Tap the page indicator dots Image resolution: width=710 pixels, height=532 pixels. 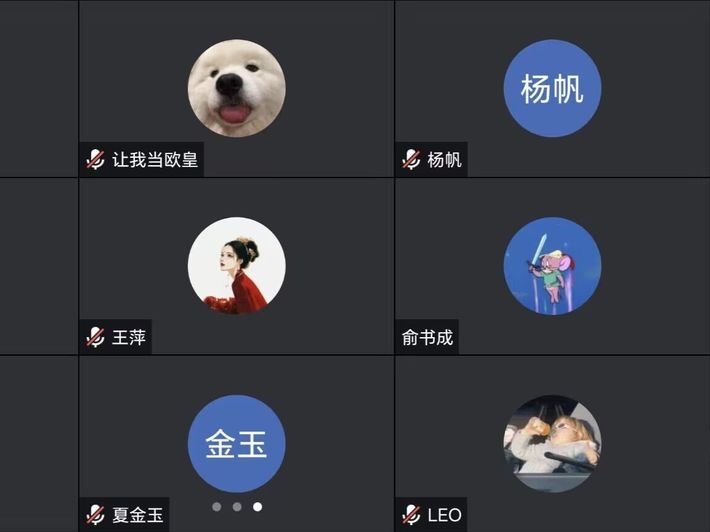pyautogui.click(x=237, y=507)
